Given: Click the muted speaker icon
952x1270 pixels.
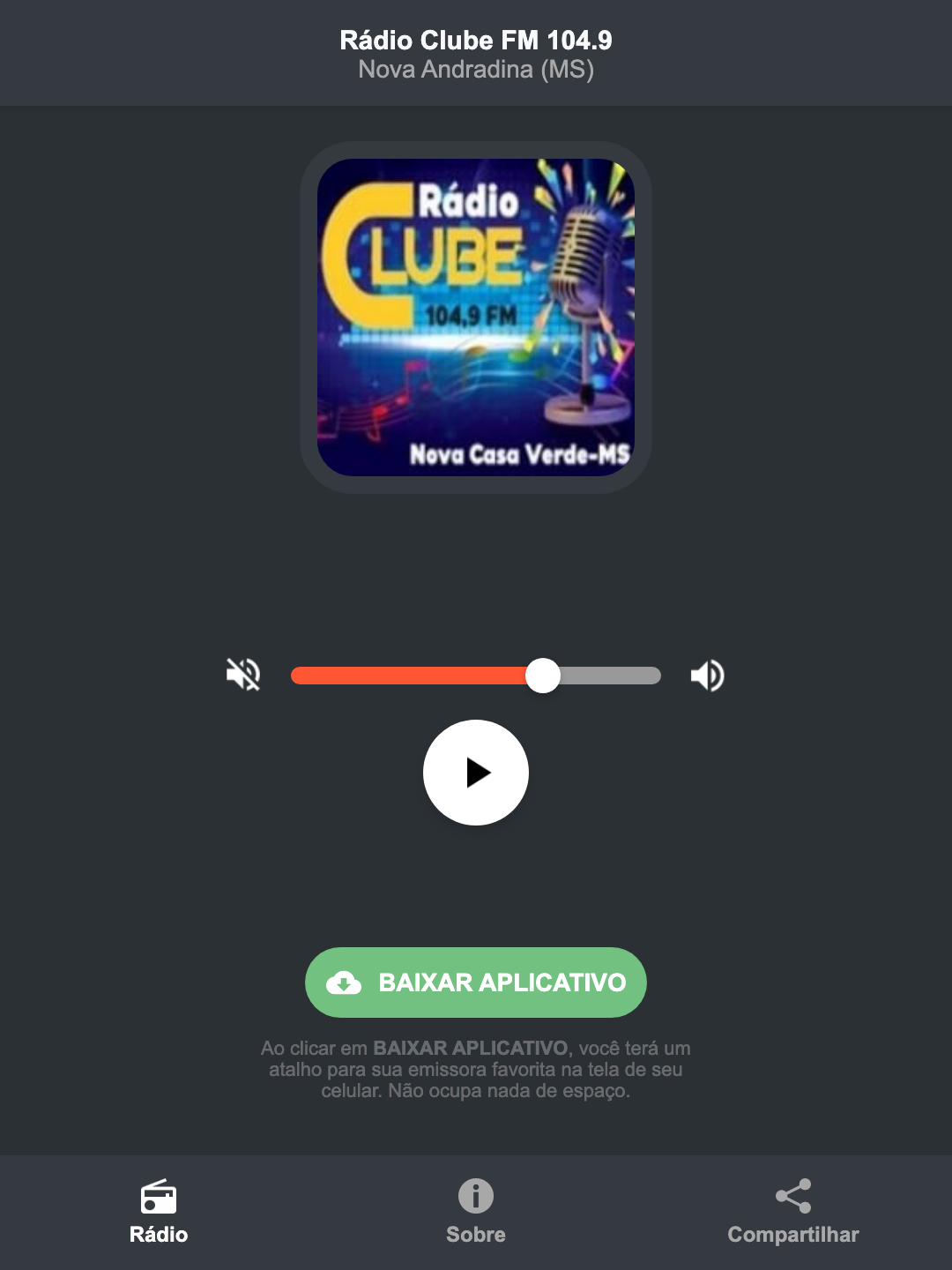Looking at the screenshot, I should [x=242, y=675].
